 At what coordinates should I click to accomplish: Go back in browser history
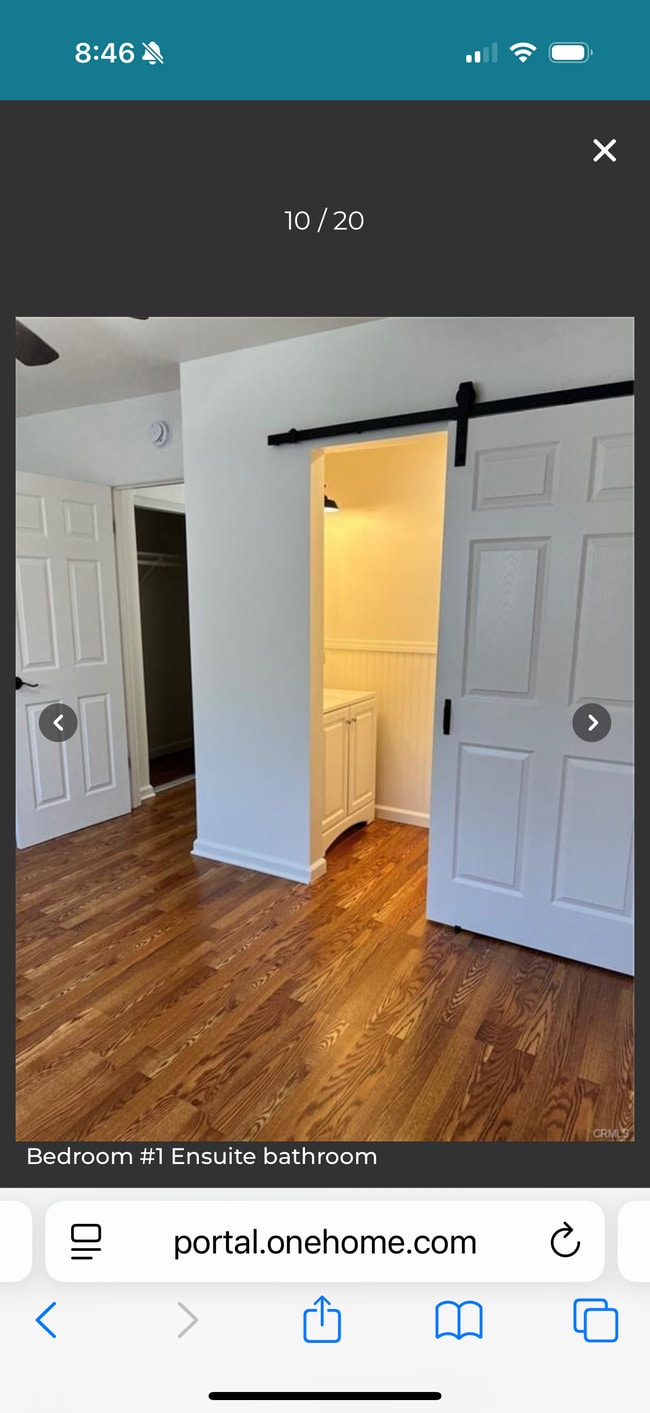pyautogui.click(x=46, y=1321)
